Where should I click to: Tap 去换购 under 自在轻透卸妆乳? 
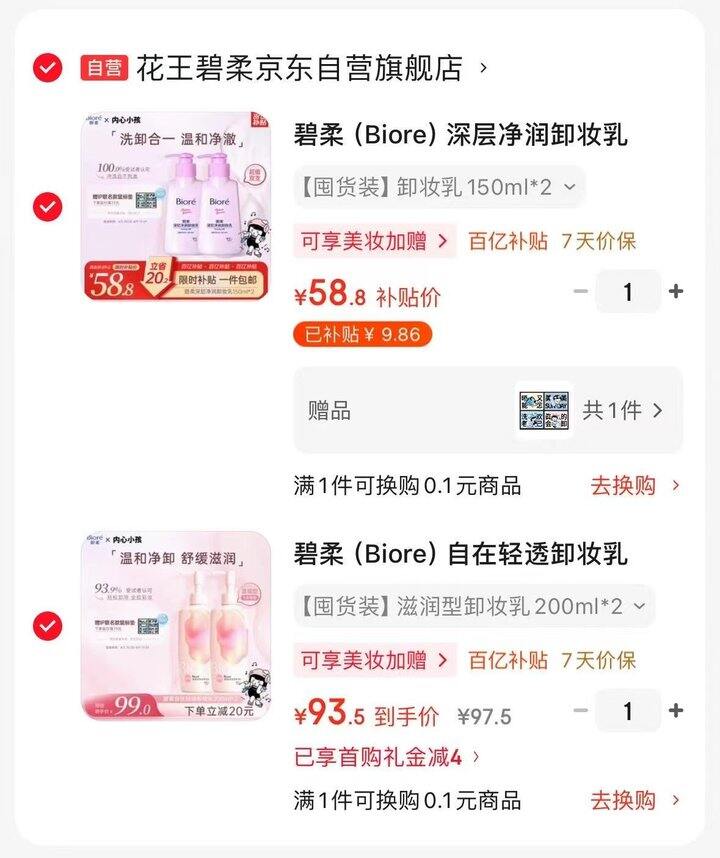634,800
